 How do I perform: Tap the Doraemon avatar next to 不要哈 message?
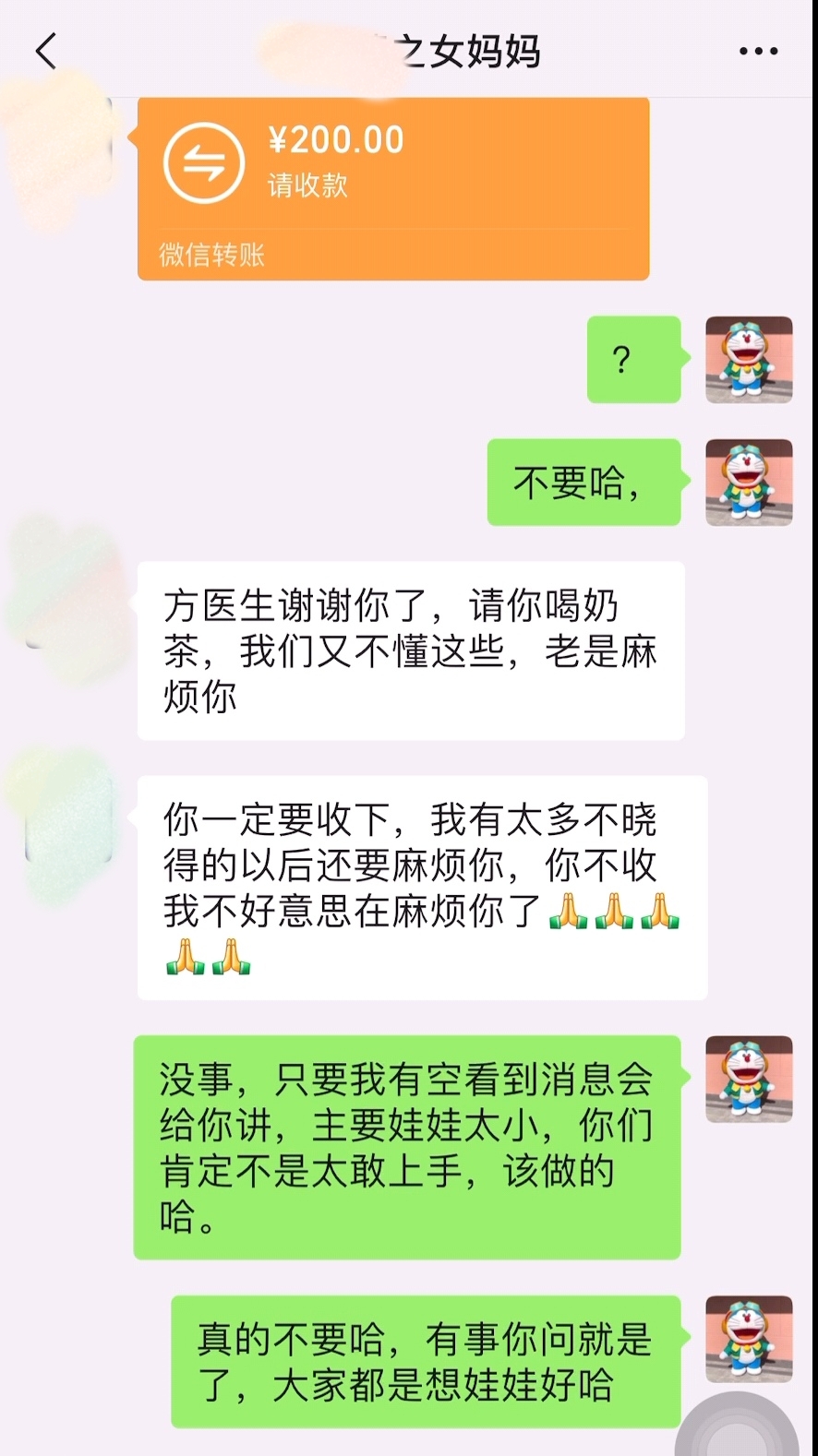tap(749, 483)
